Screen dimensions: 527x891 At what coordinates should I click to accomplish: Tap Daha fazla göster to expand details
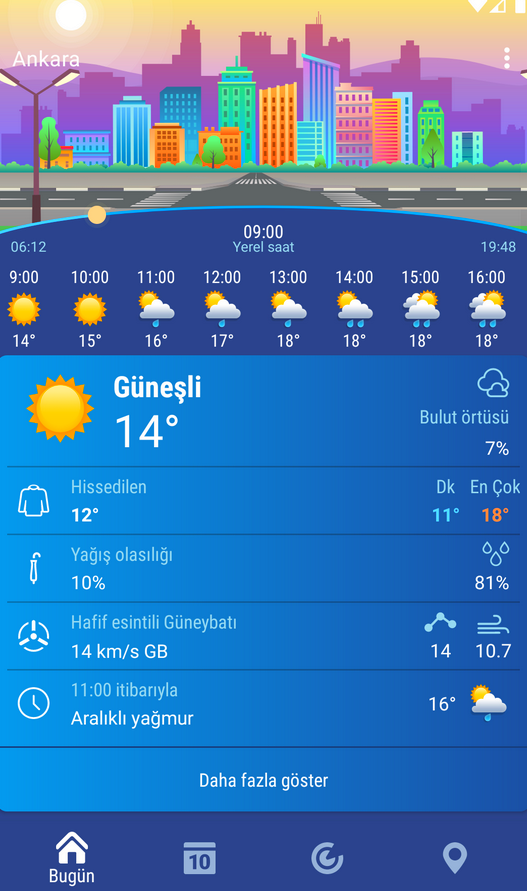click(263, 780)
